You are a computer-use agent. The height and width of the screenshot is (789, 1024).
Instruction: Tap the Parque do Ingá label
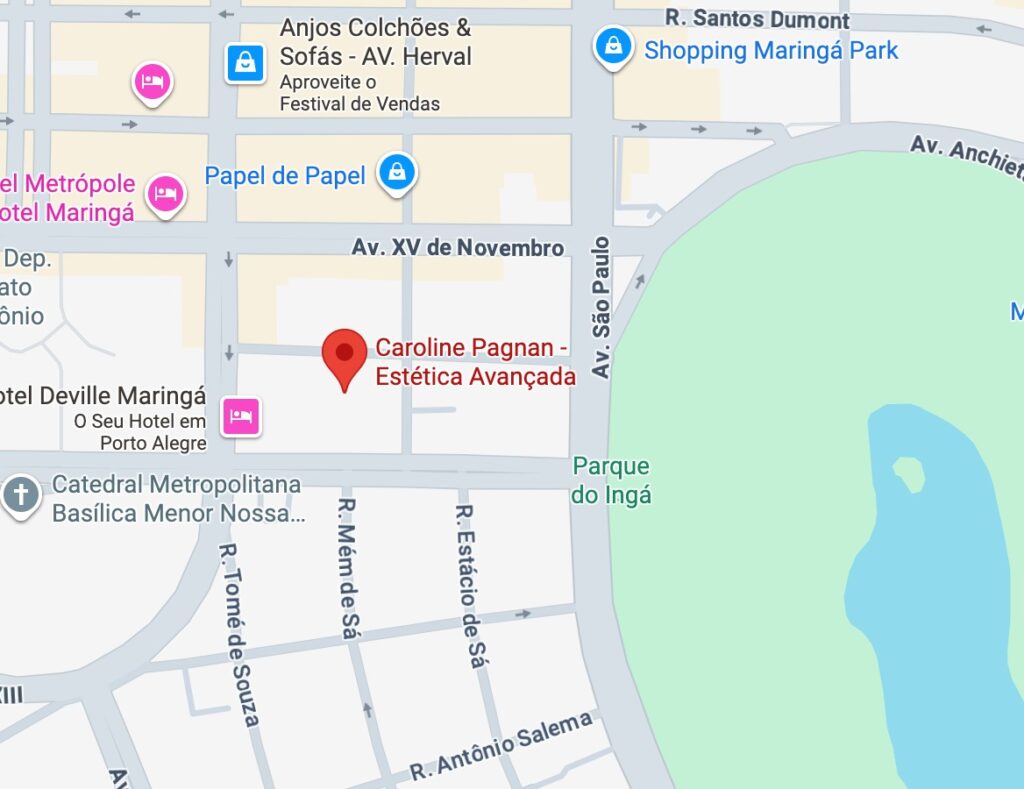point(611,480)
